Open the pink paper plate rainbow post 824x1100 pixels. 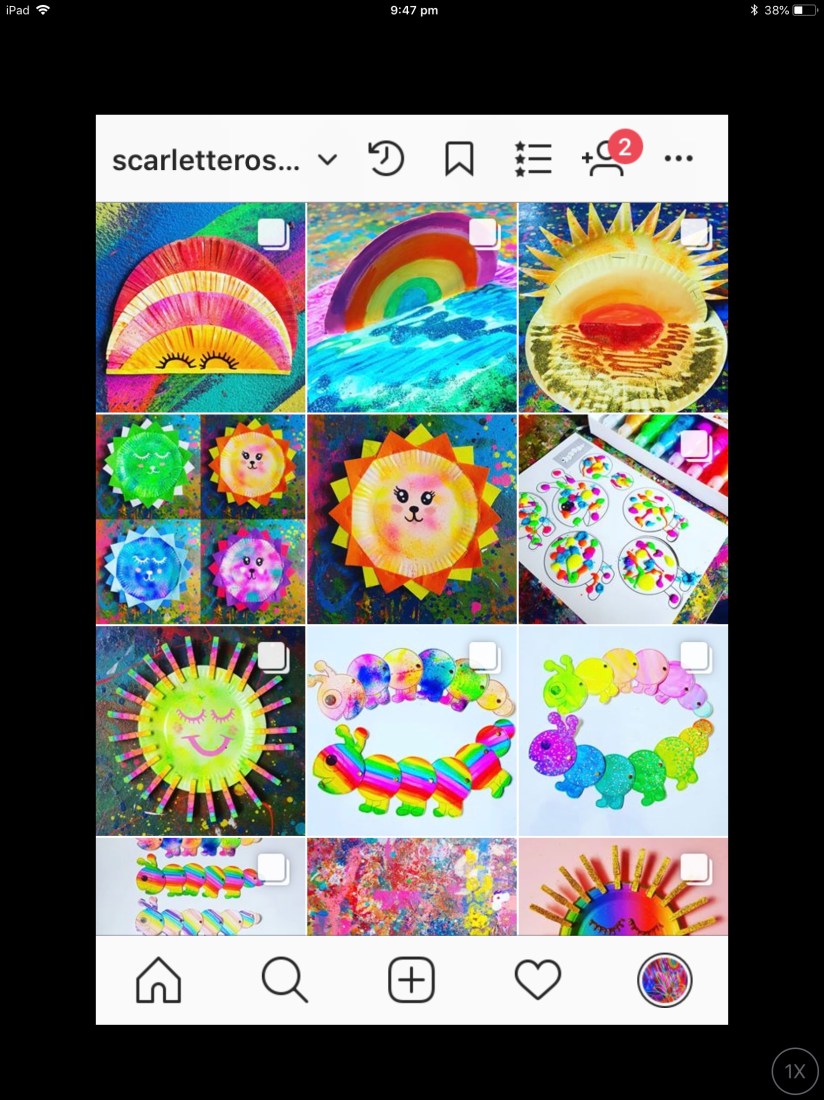click(200, 308)
